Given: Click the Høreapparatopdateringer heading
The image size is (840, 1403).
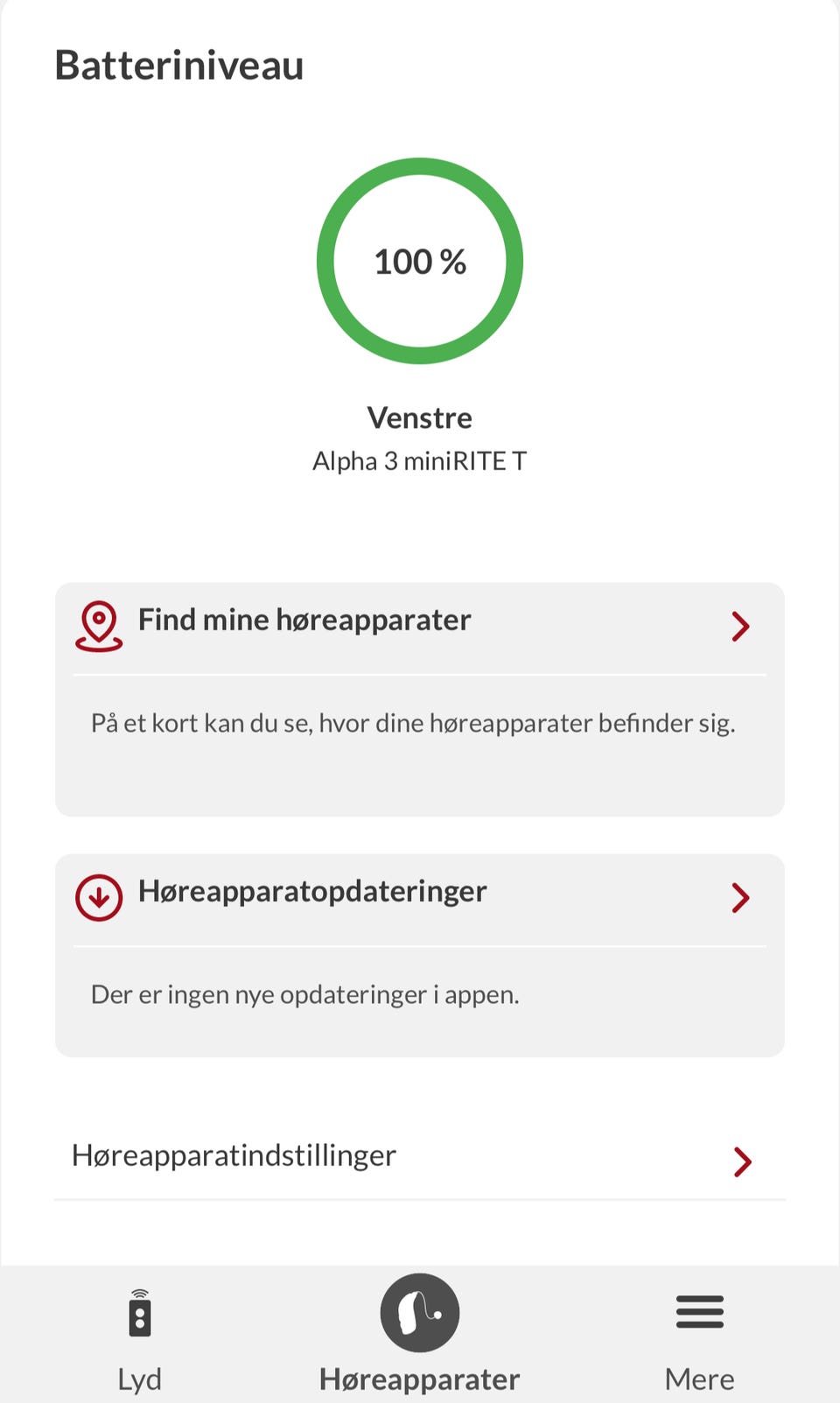Looking at the screenshot, I should click(312, 891).
